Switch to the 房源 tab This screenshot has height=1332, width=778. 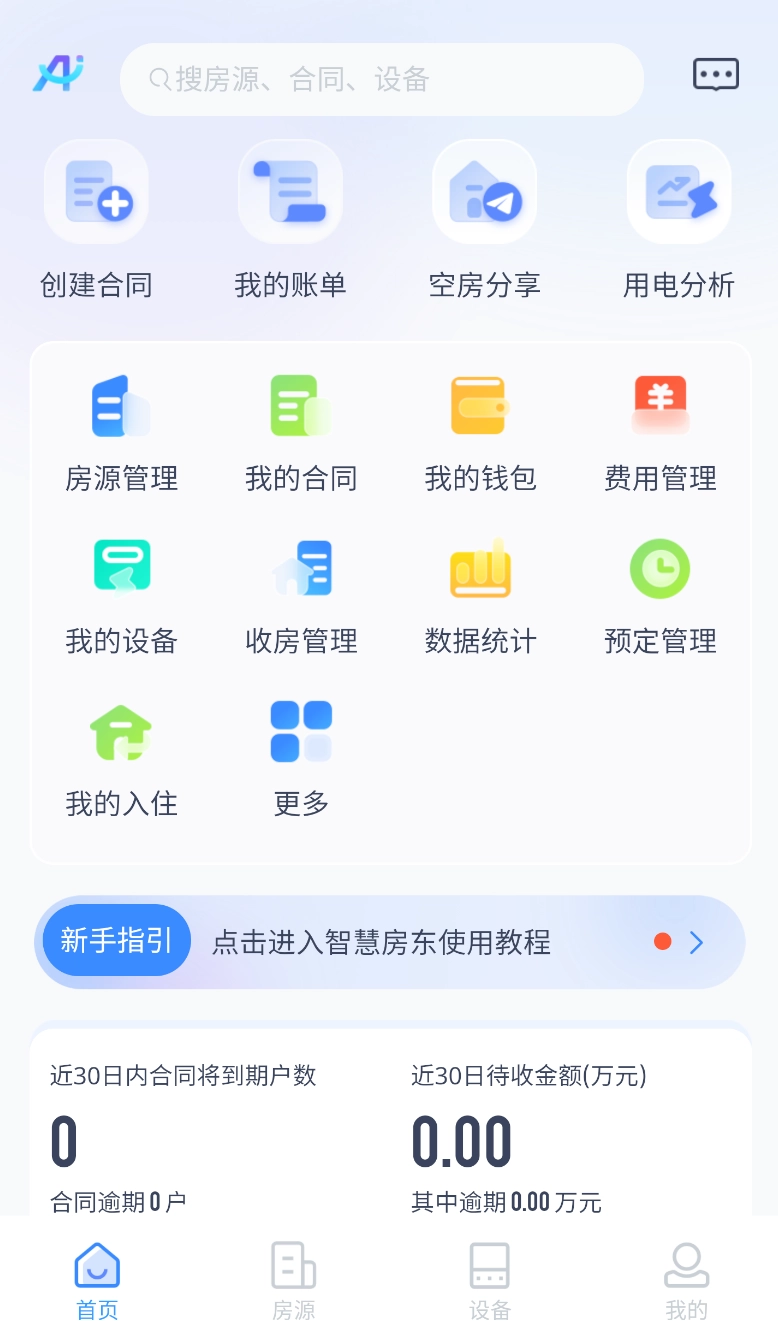293,1280
